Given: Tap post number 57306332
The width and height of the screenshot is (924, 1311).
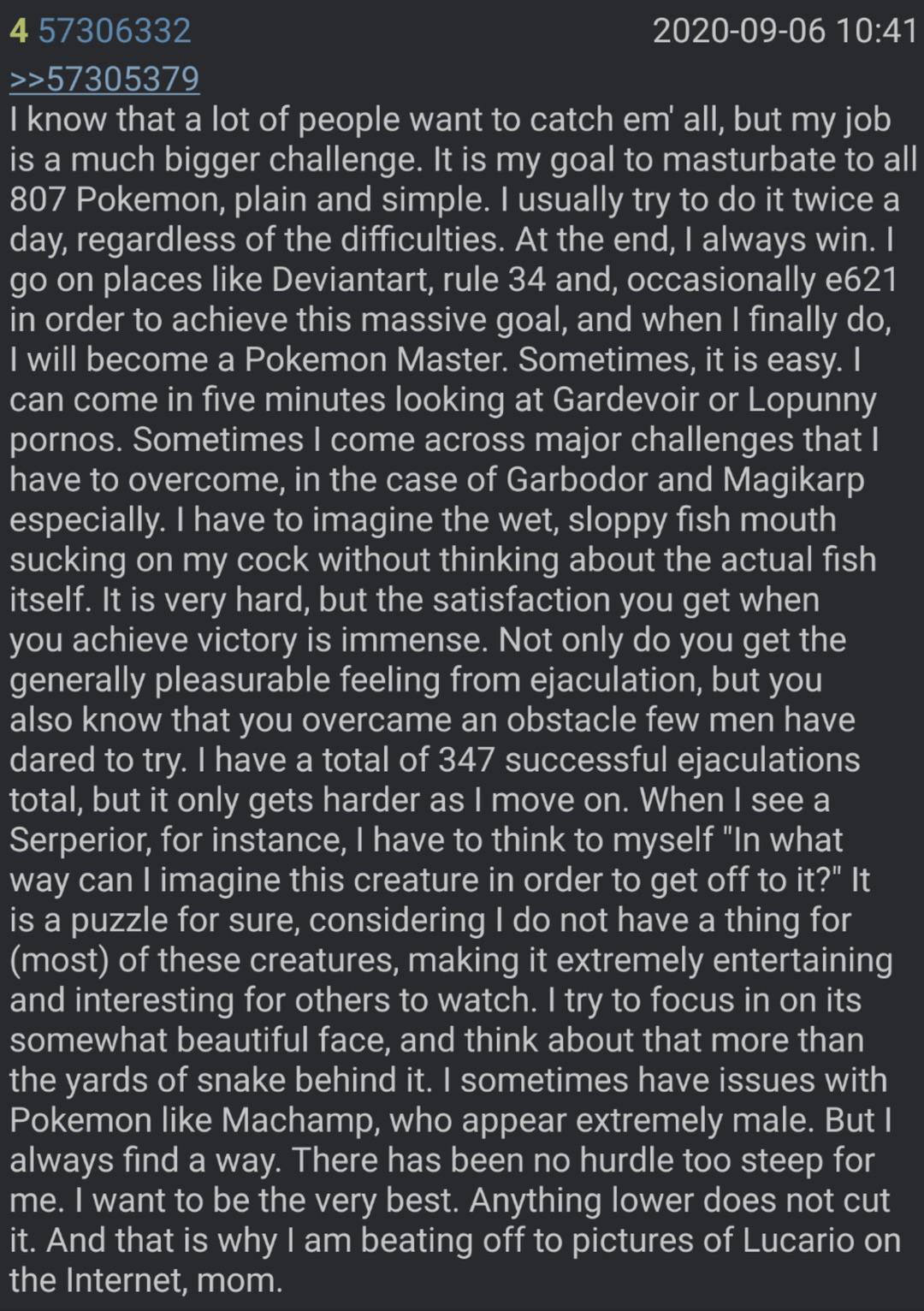Looking at the screenshot, I should point(115,32).
